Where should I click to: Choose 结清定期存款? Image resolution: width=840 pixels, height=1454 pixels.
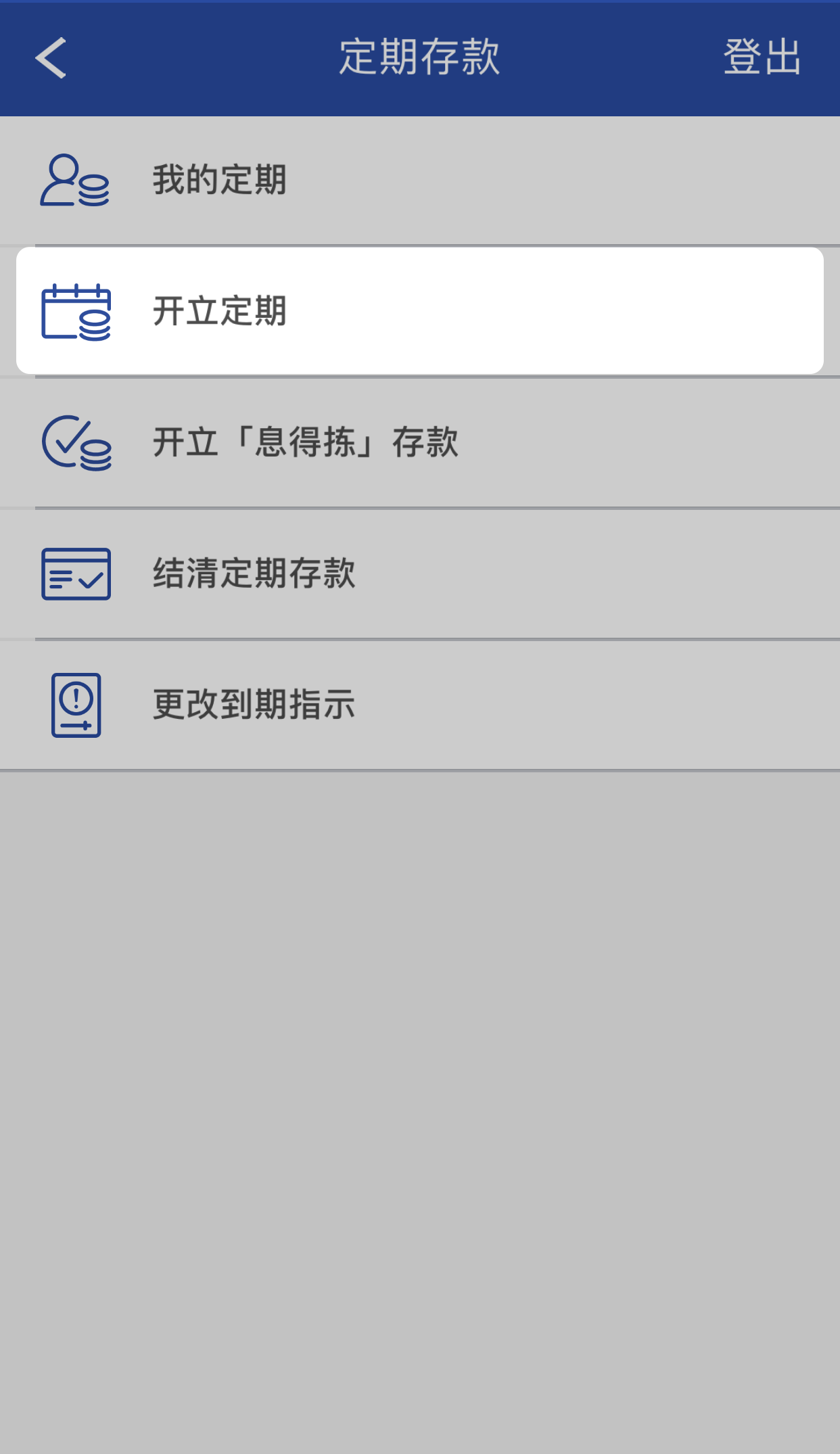point(419,573)
